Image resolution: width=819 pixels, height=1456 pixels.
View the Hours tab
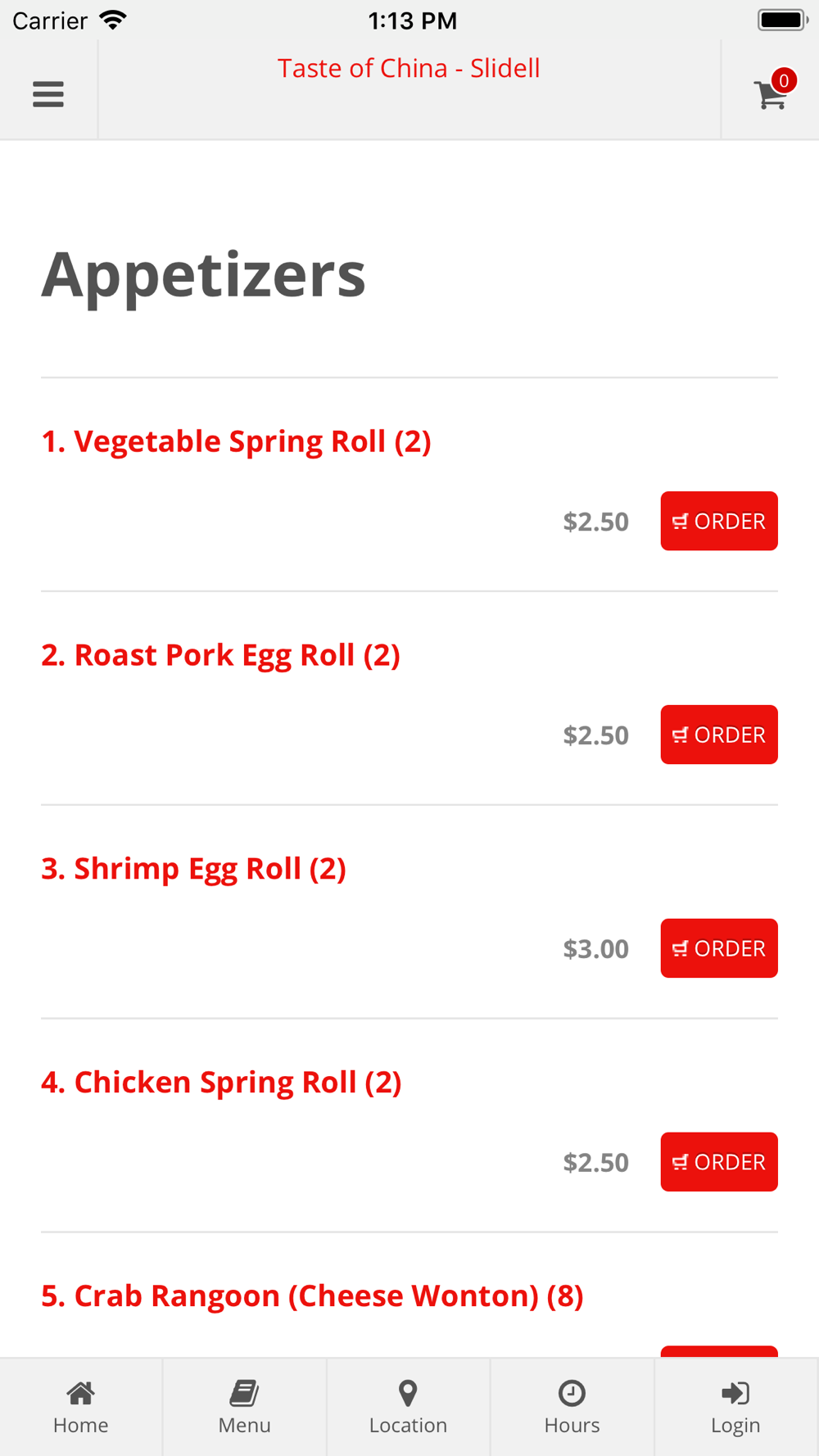tap(572, 1407)
